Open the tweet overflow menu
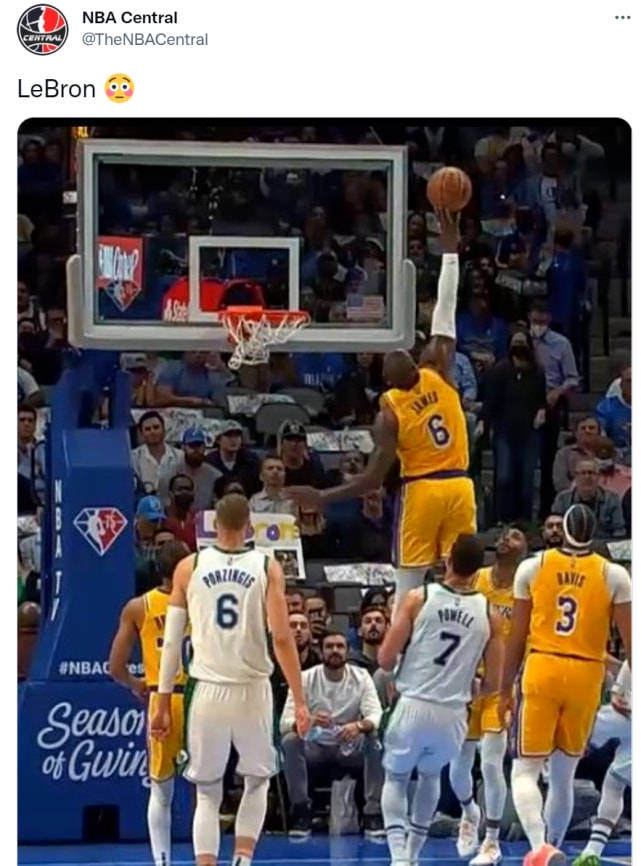The width and height of the screenshot is (641, 866). click(622, 18)
